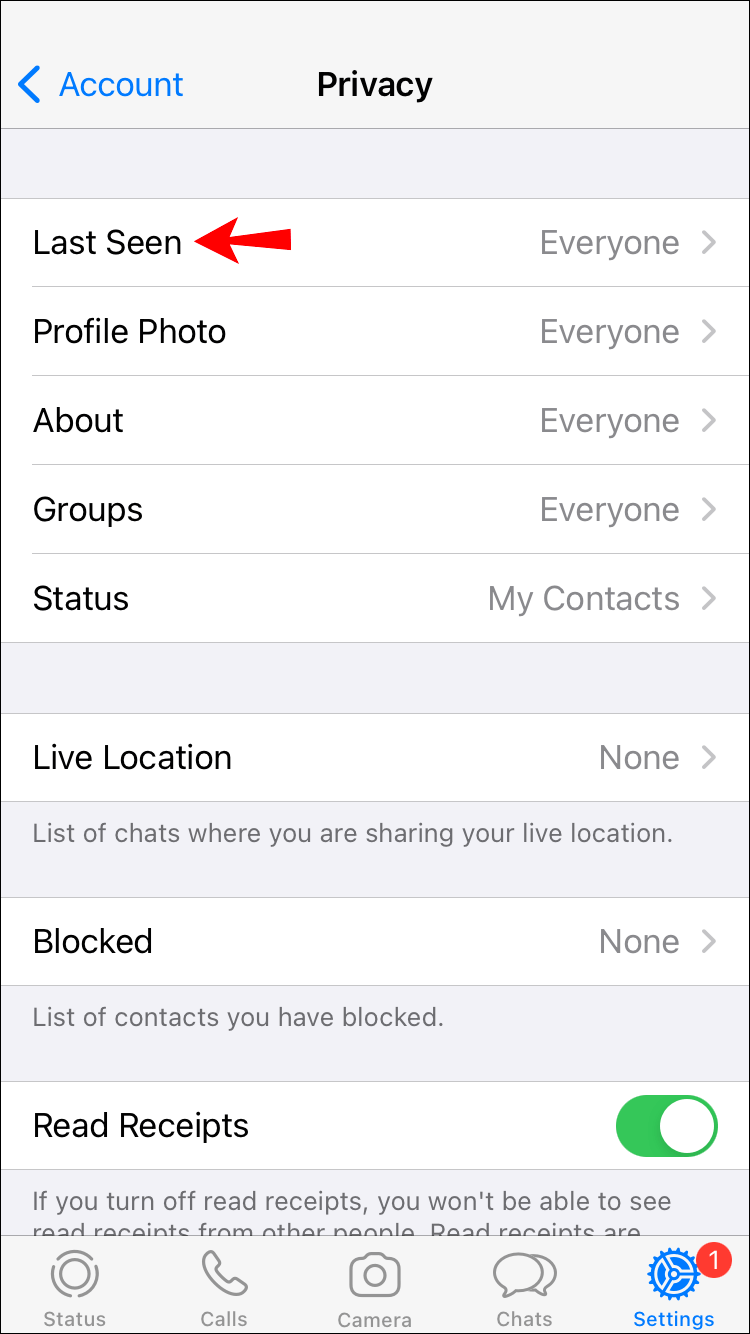Switch to the Camera tab

tap(374, 1288)
